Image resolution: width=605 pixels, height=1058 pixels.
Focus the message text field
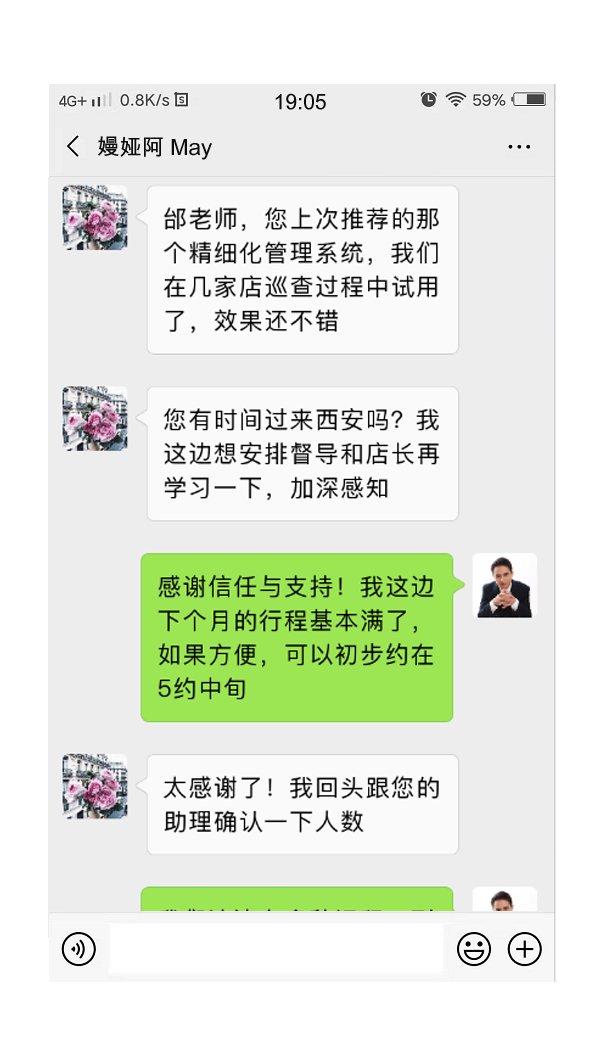coord(276,948)
